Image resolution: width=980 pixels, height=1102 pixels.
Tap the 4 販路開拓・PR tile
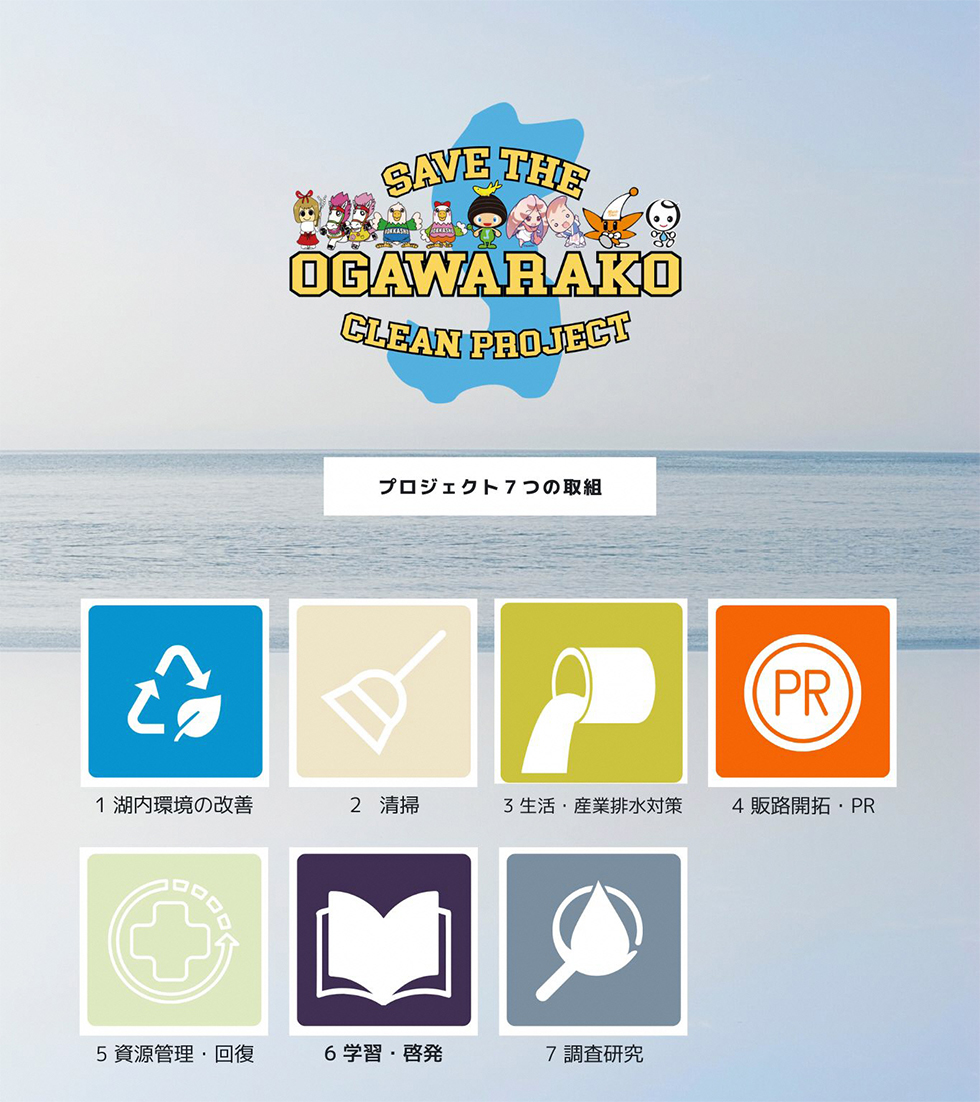pos(802,692)
